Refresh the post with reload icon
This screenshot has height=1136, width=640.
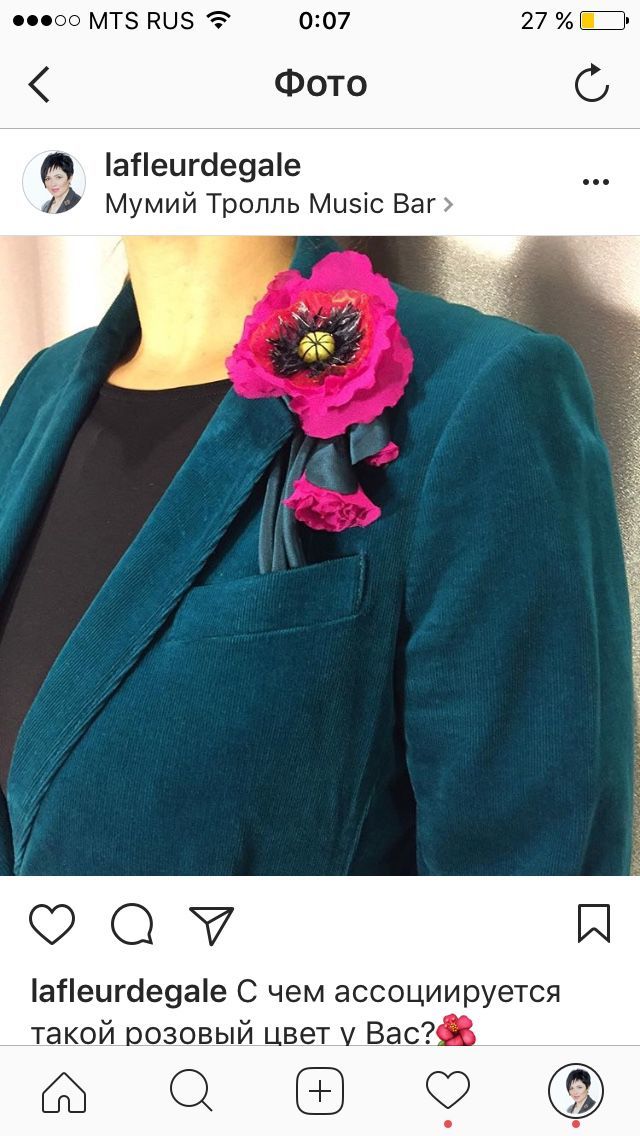(591, 83)
